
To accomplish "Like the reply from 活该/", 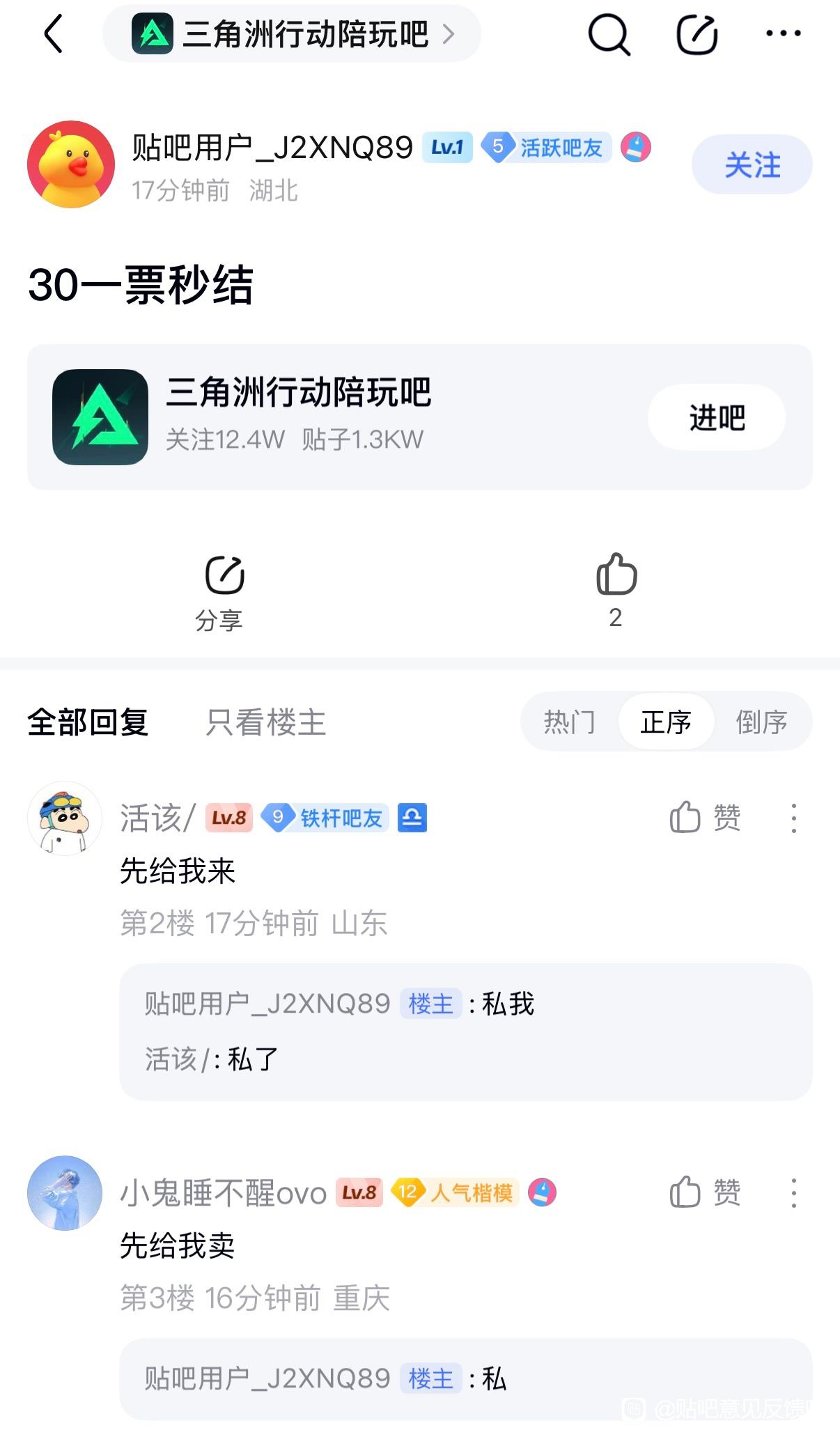I will [704, 818].
